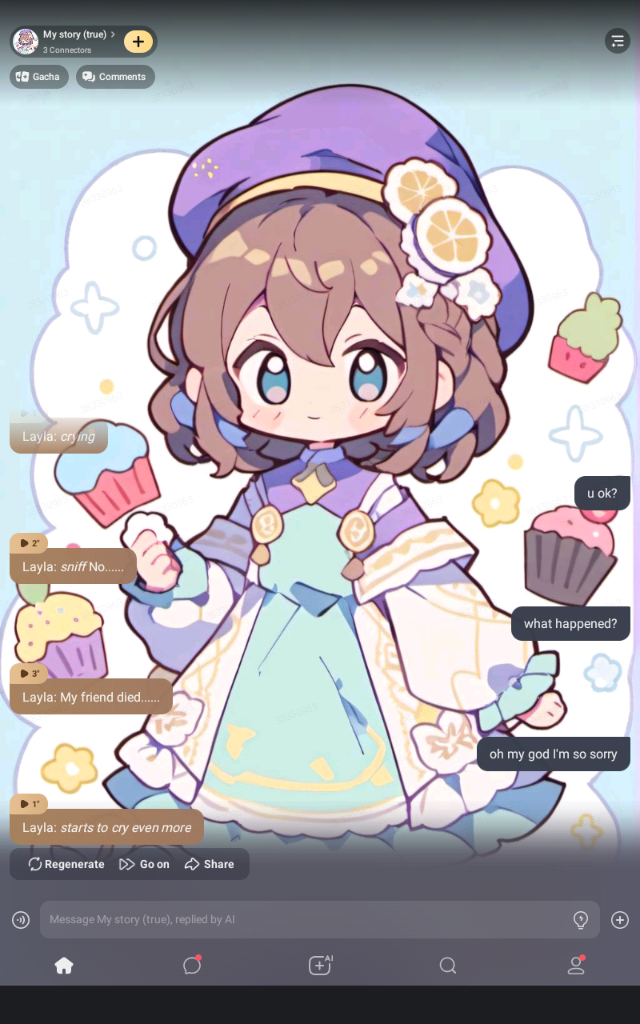Viewport: 640px width, 1024px height.
Task: Open My story (true) profile header
Action: (x=70, y=41)
